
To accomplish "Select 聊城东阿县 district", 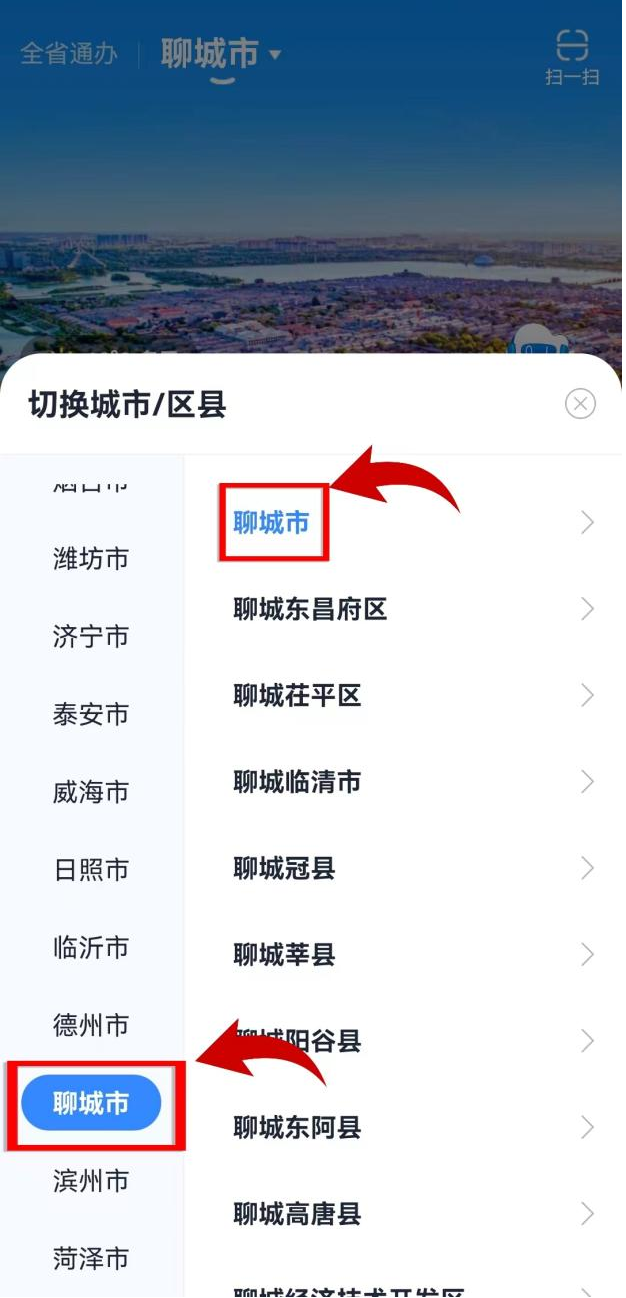I will [297, 1128].
